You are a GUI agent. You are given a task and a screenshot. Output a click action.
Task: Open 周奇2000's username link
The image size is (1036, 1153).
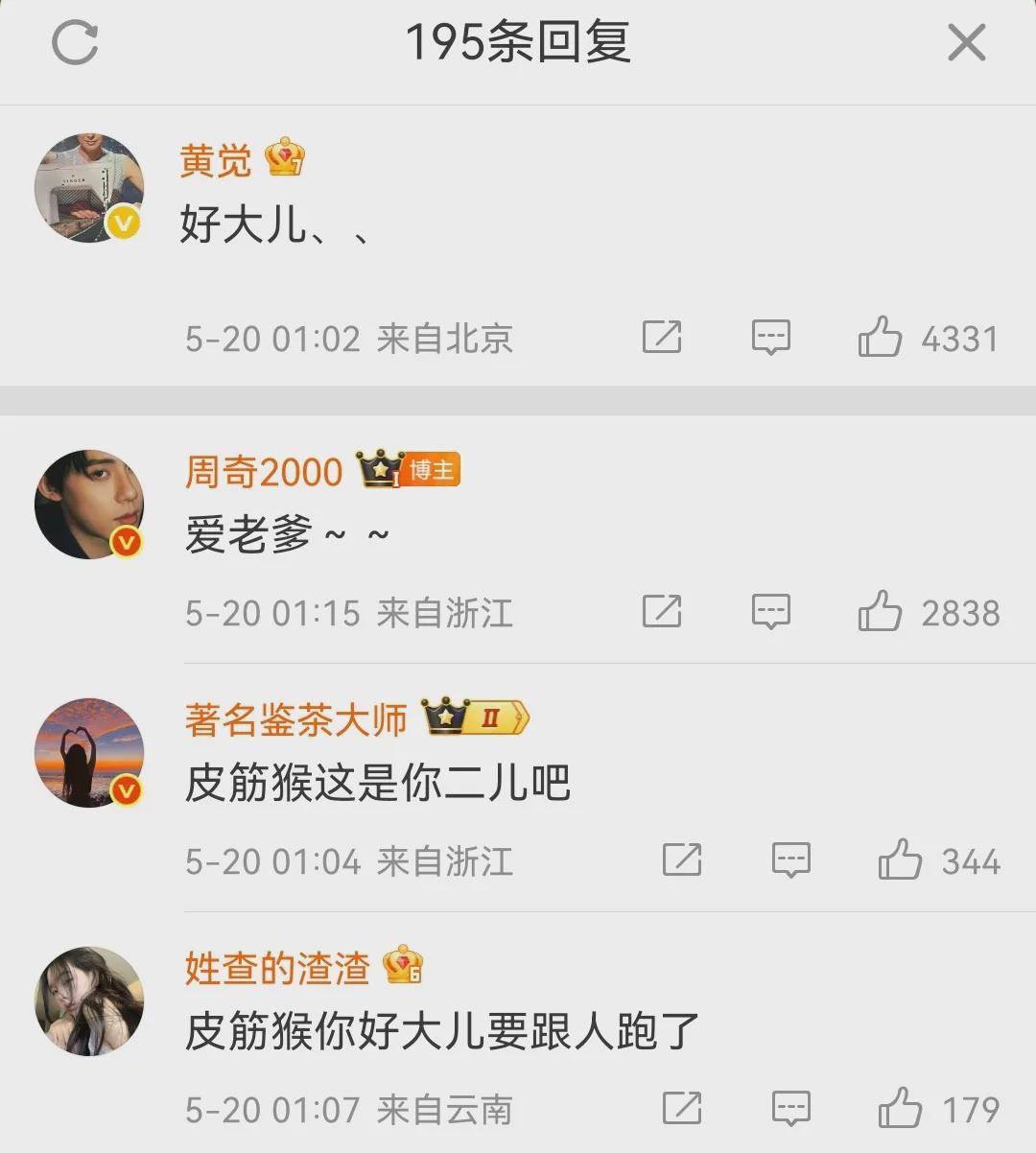pyautogui.click(x=264, y=472)
